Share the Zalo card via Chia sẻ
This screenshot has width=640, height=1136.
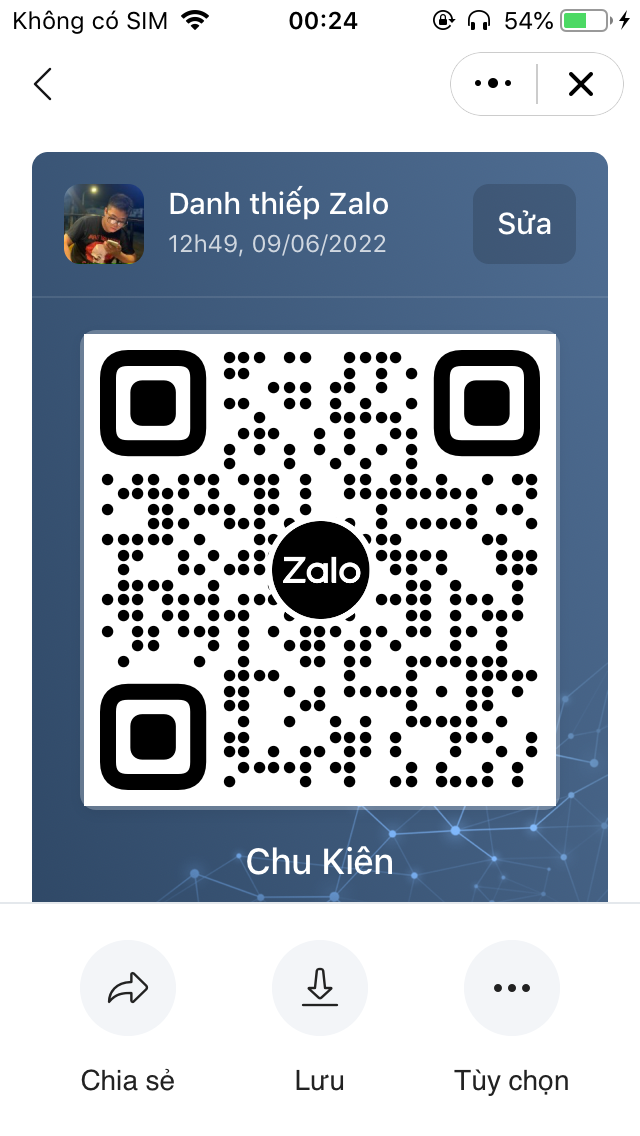click(x=128, y=987)
